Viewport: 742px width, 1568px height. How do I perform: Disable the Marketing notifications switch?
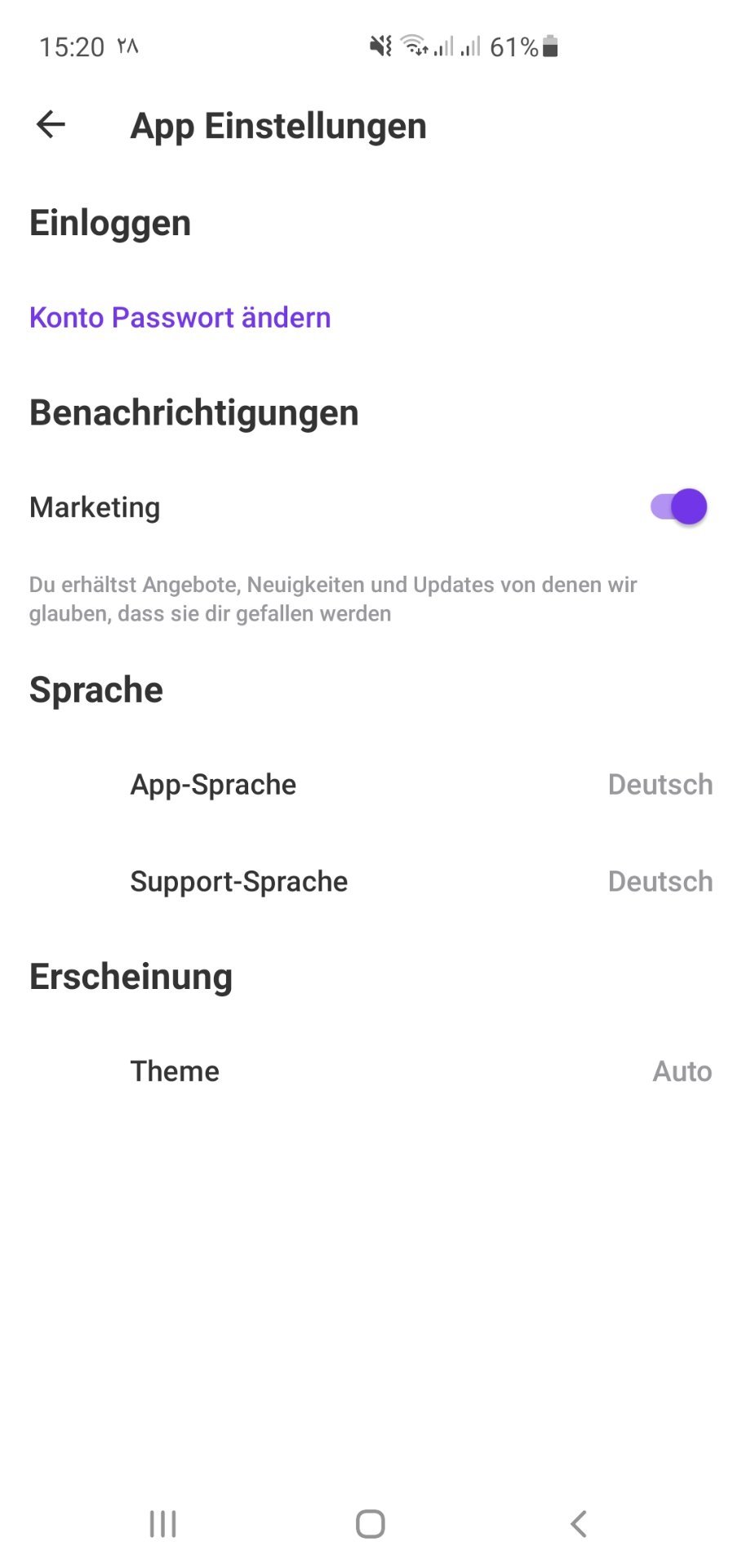(x=678, y=507)
